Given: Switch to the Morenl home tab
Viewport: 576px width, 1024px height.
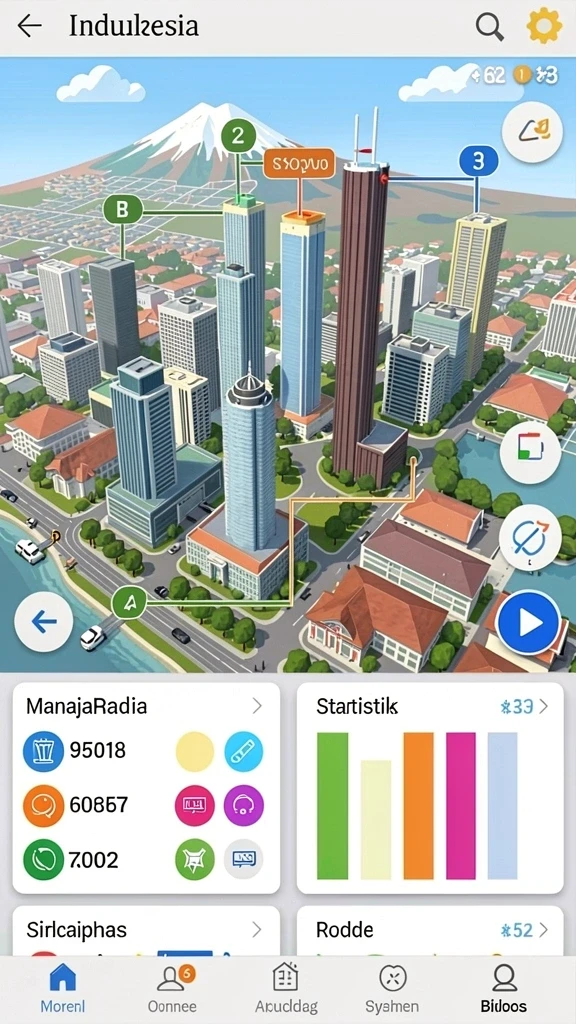Looking at the screenshot, I should point(63,988).
